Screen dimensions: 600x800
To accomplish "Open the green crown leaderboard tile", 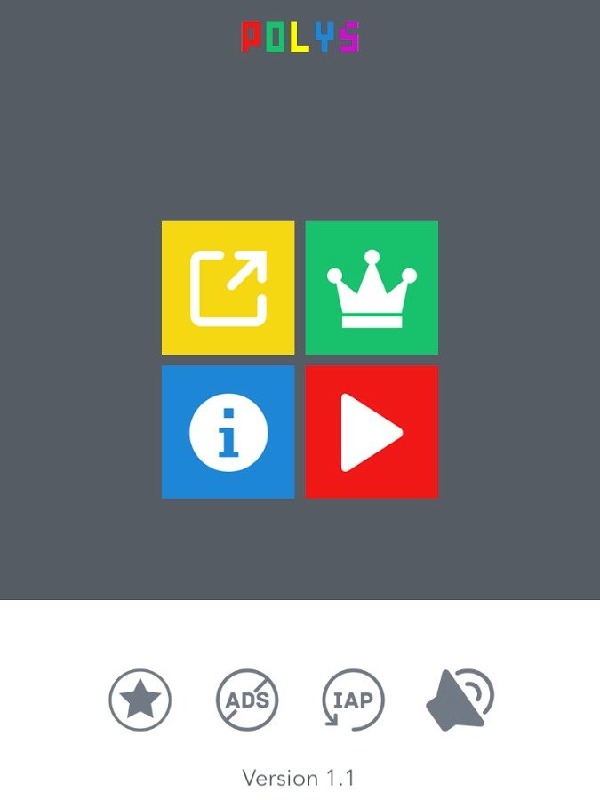I will pyautogui.click(x=371, y=288).
